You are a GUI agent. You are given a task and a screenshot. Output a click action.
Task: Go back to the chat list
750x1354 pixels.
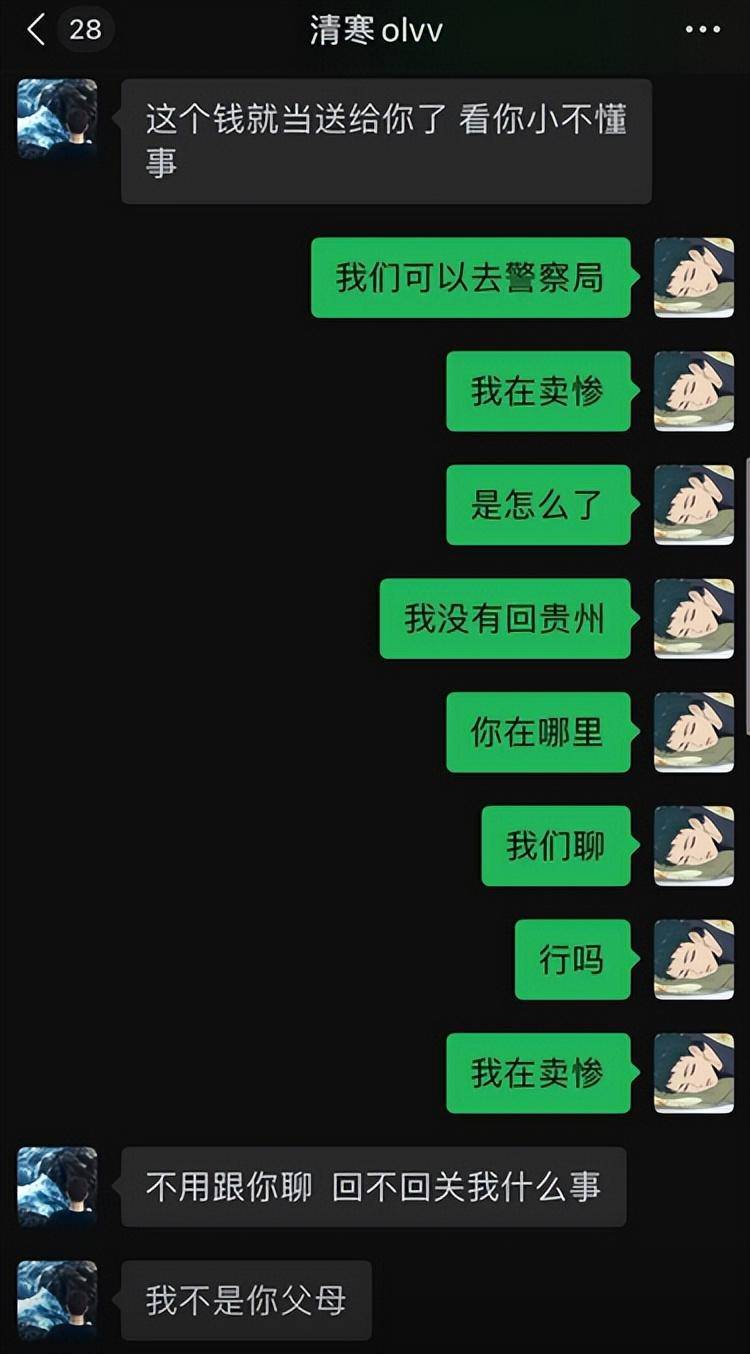(38, 29)
